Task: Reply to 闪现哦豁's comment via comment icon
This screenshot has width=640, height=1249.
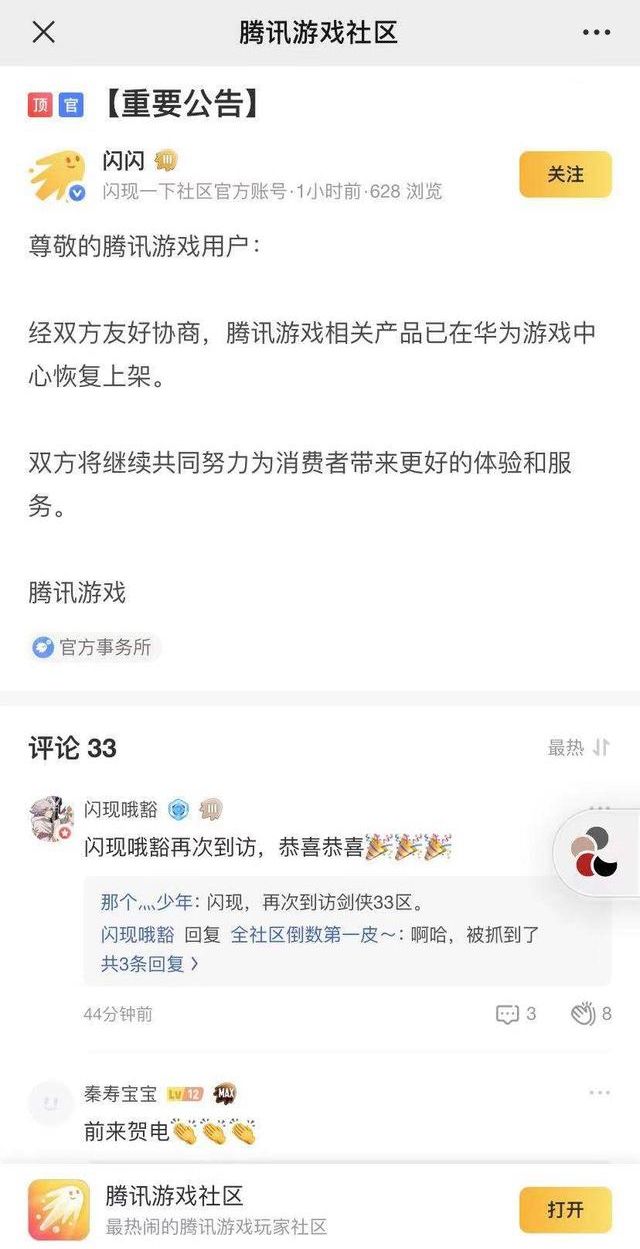Action: (515, 1014)
